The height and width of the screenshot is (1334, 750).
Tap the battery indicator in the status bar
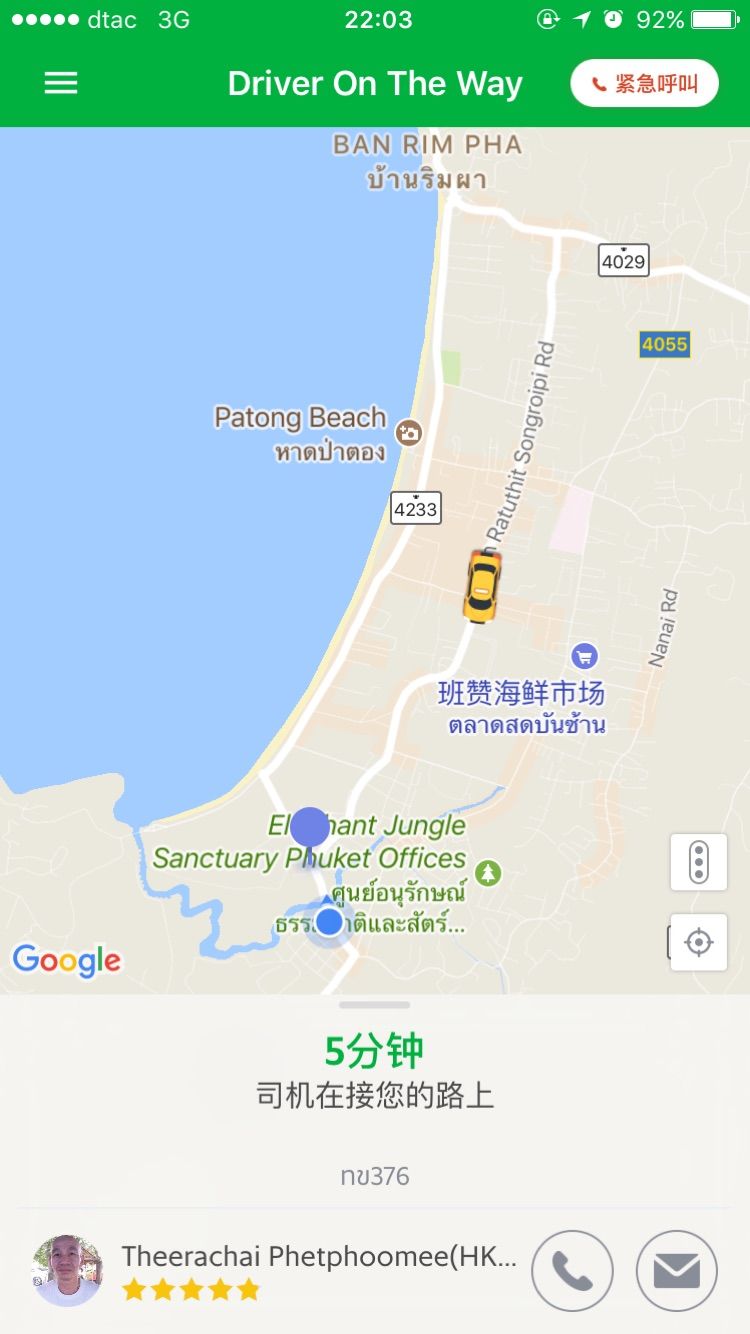pos(712,18)
